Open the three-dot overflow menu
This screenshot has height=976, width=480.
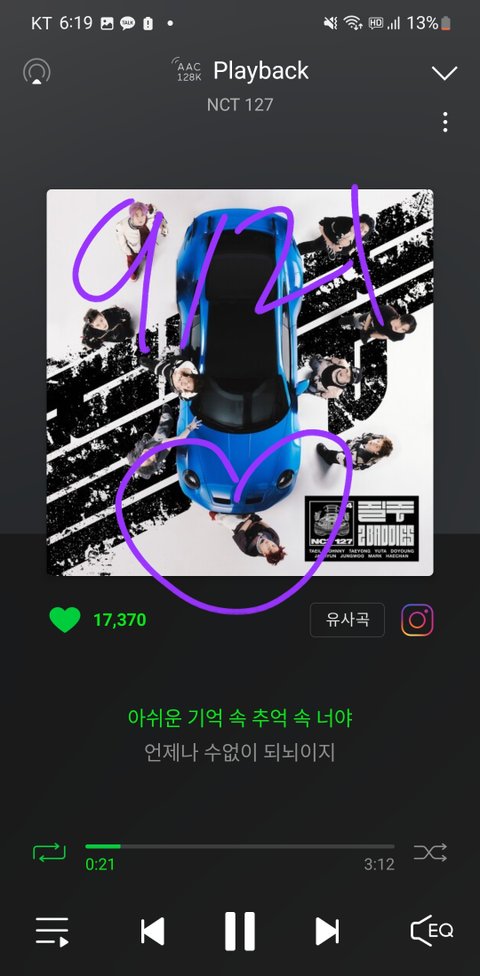coord(445,122)
